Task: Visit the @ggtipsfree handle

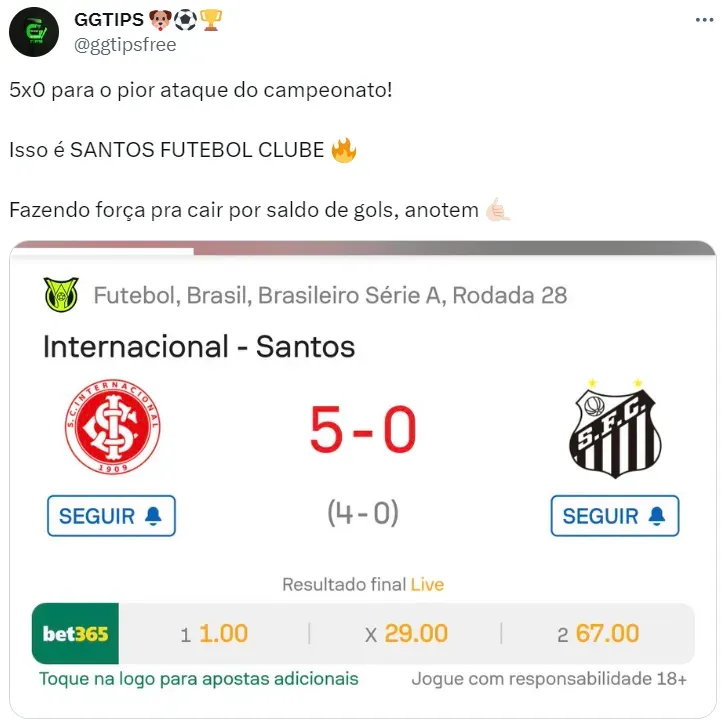Action: tap(125, 45)
